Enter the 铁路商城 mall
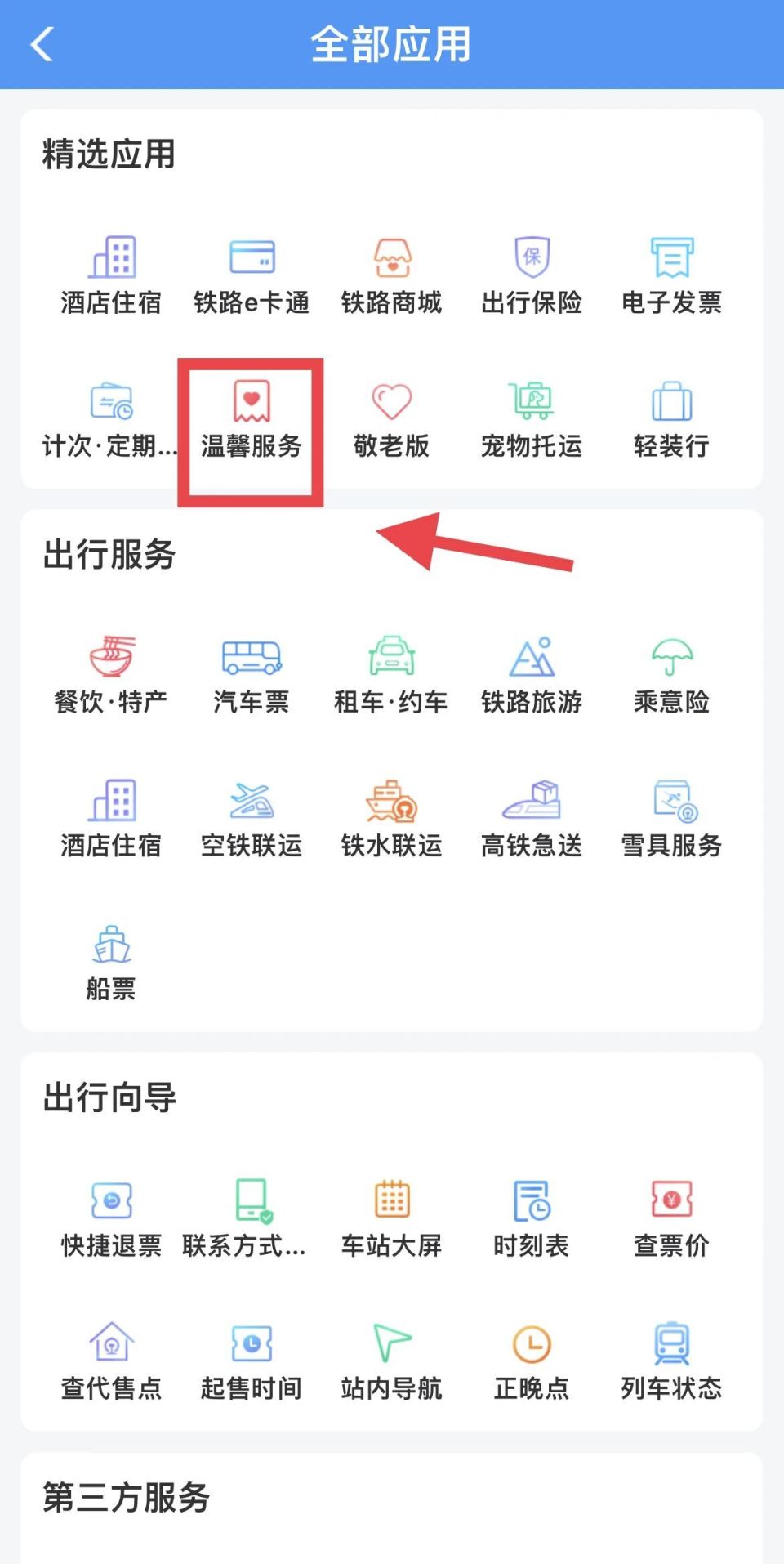Screen dimensions: 784x1564 pos(391,274)
